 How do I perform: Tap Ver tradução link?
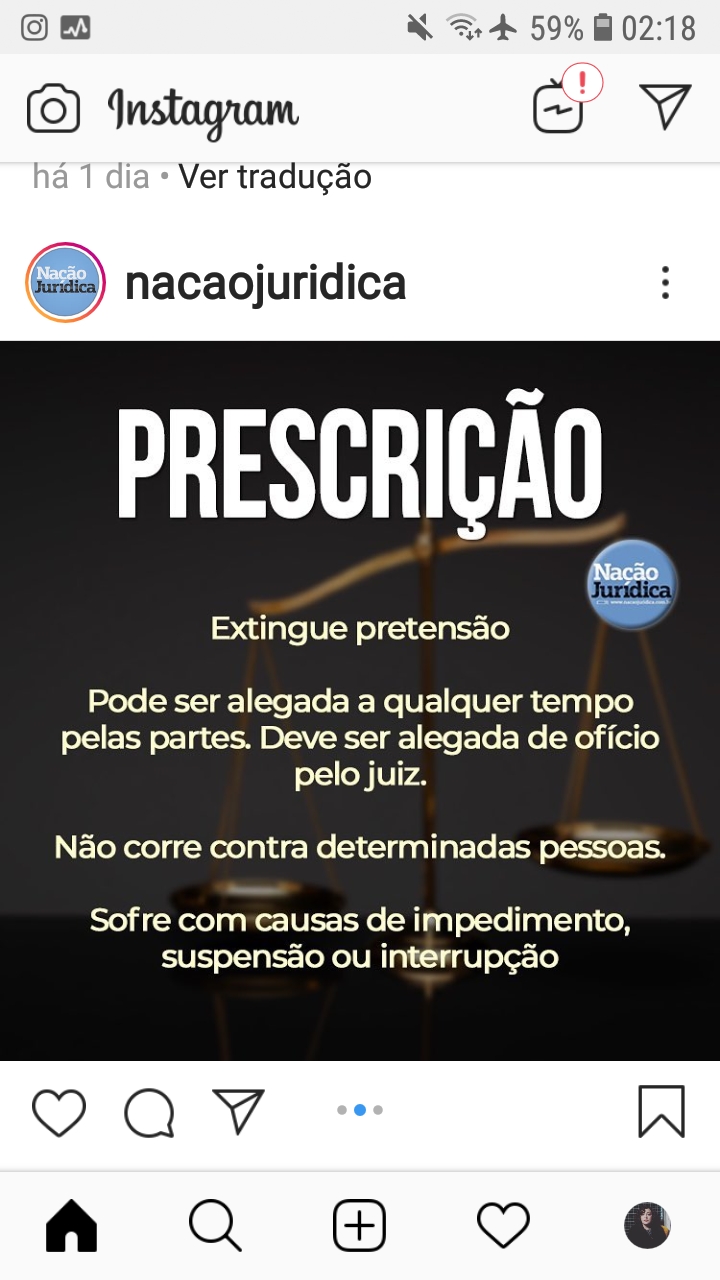click(275, 177)
